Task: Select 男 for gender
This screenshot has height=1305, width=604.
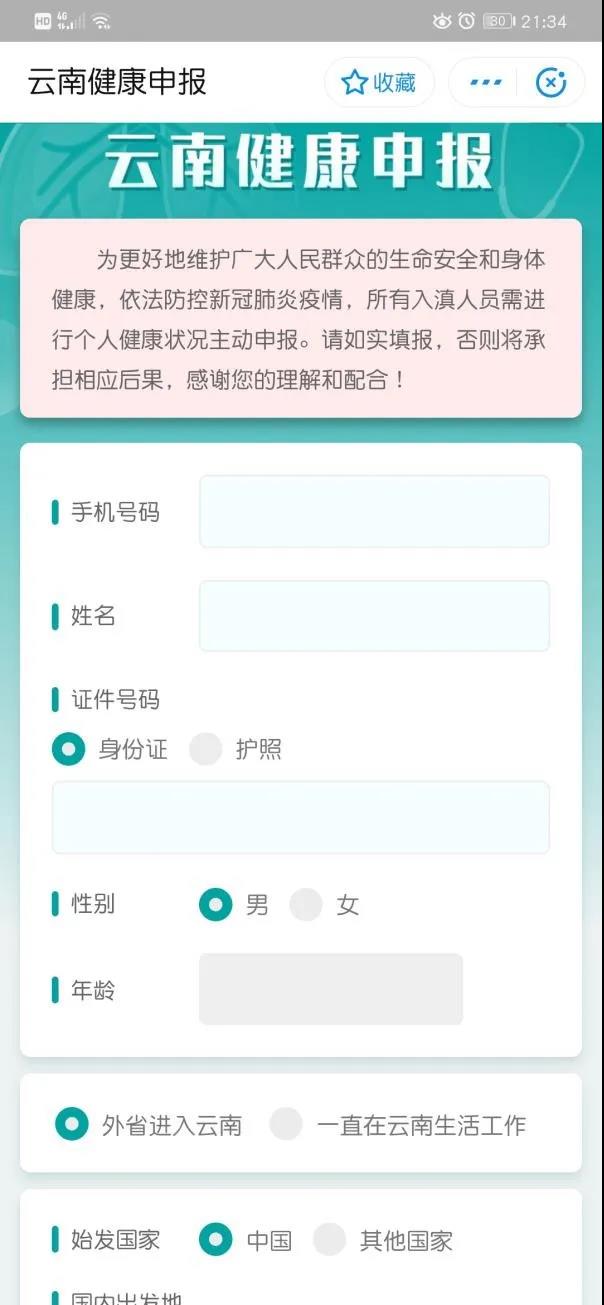Action: 216,905
